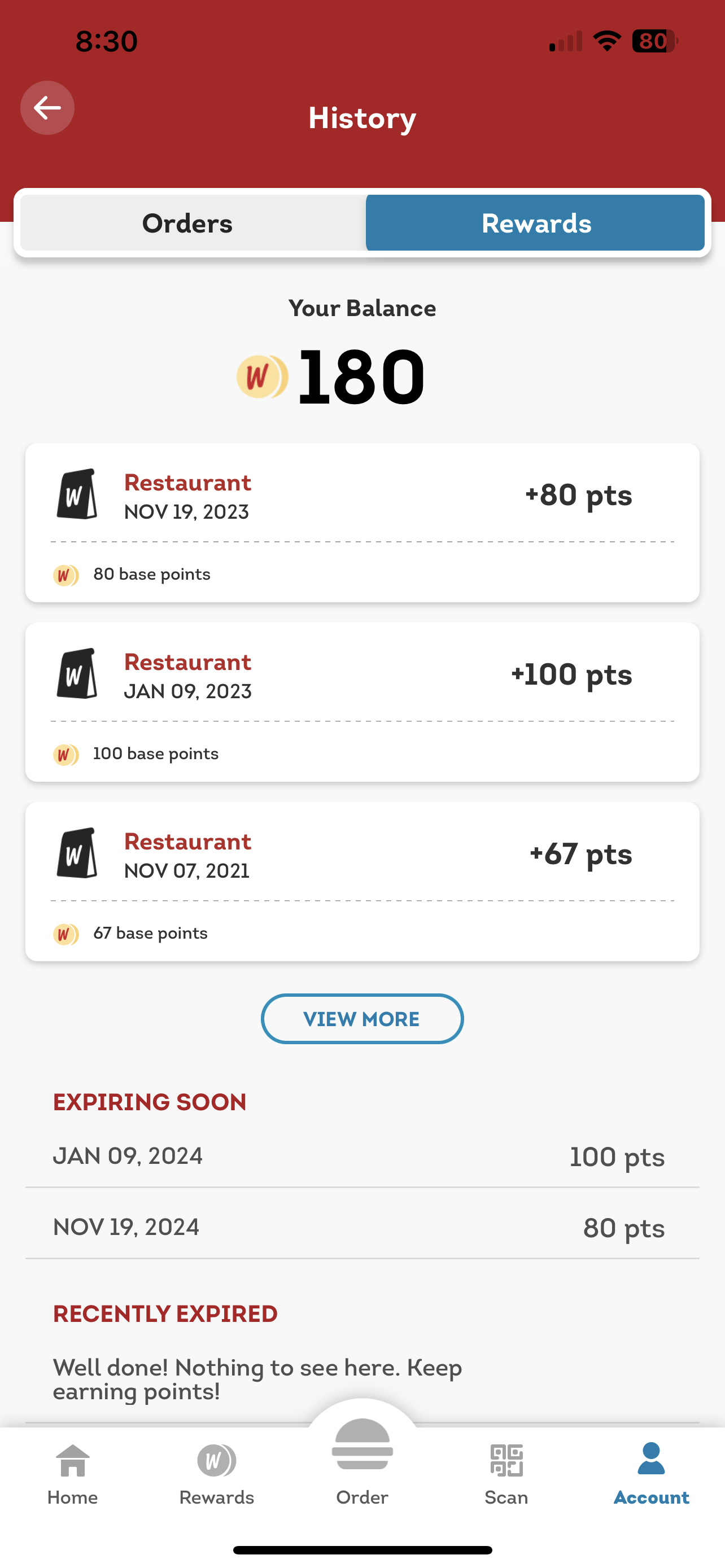Open the Scan tab
The height and width of the screenshot is (1568, 725).
pyautogui.click(x=506, y=1473)
